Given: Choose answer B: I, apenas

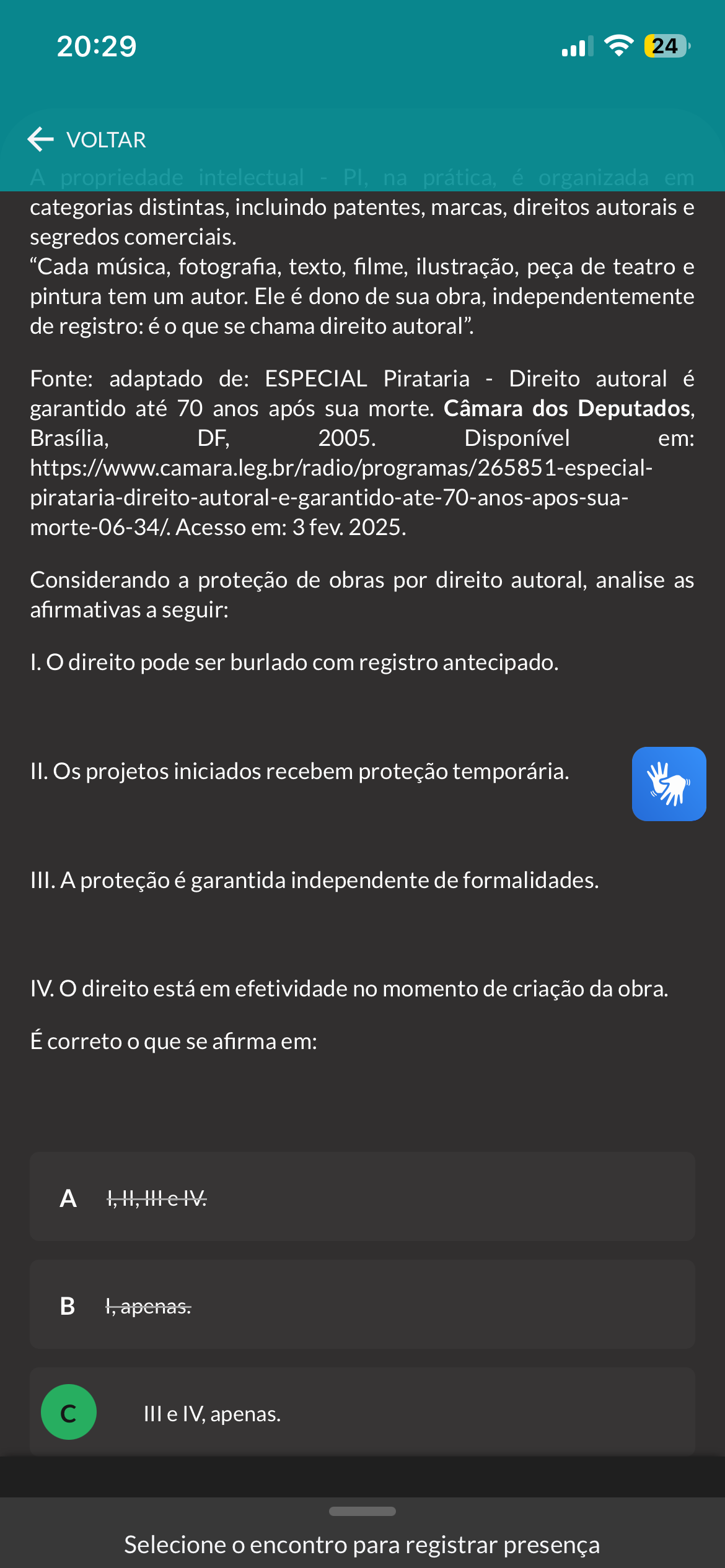Looking at the screenshot, I should (362, 1304).
